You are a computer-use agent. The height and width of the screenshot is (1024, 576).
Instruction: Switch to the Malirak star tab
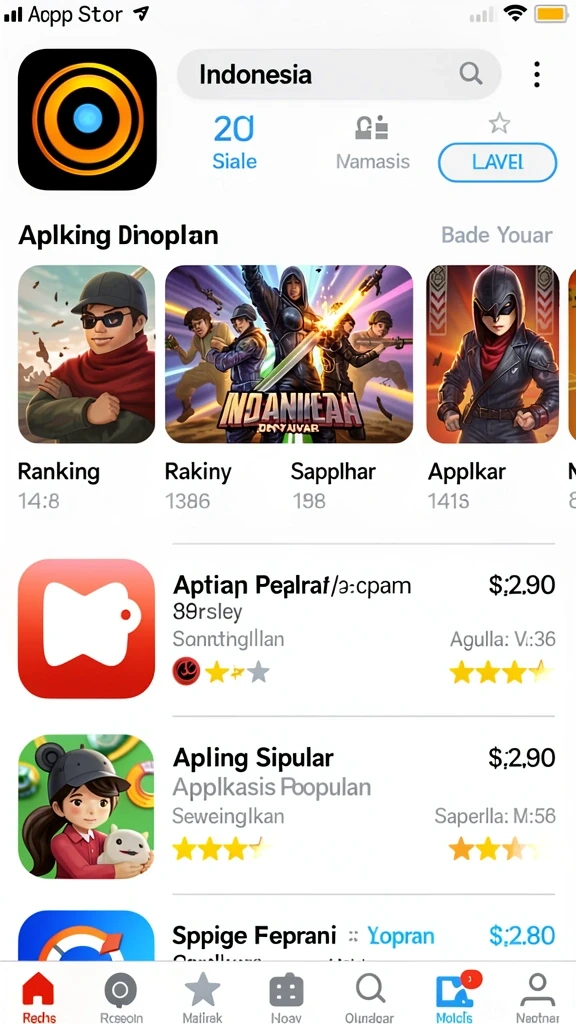[202, 995]
